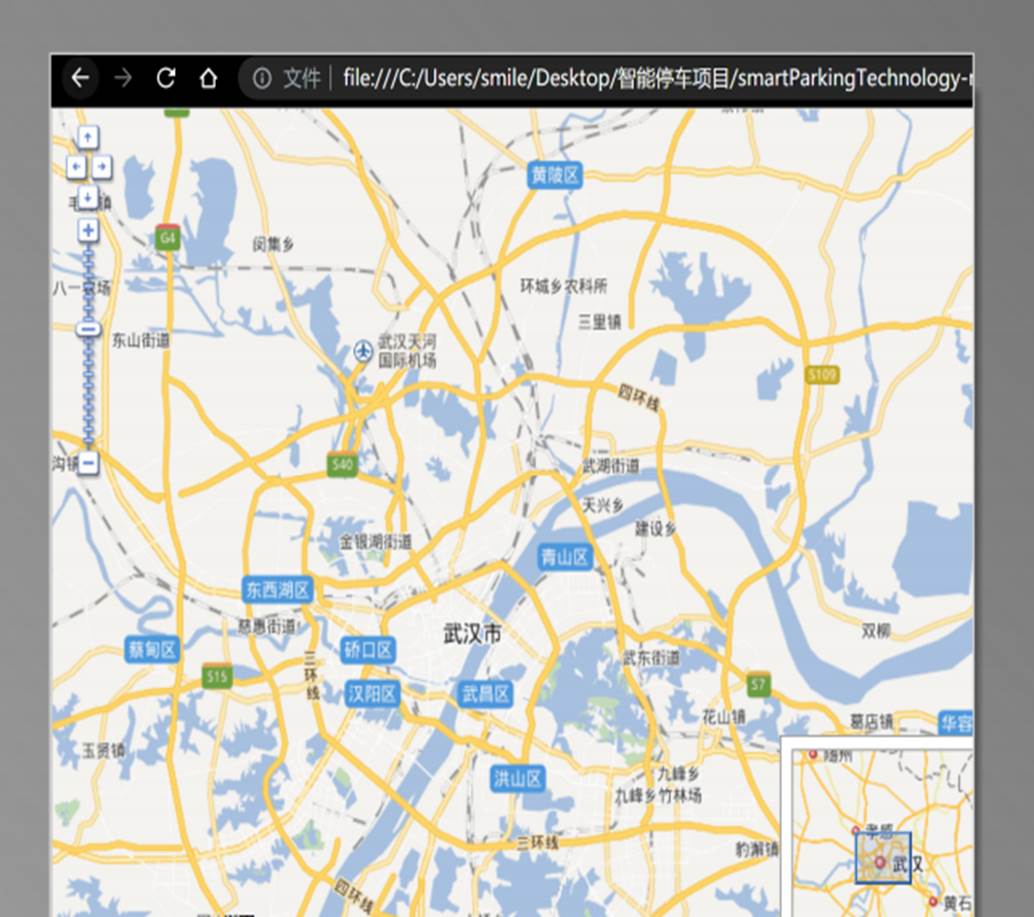Tap the zoom level slider track

click(x=88, y=390)
